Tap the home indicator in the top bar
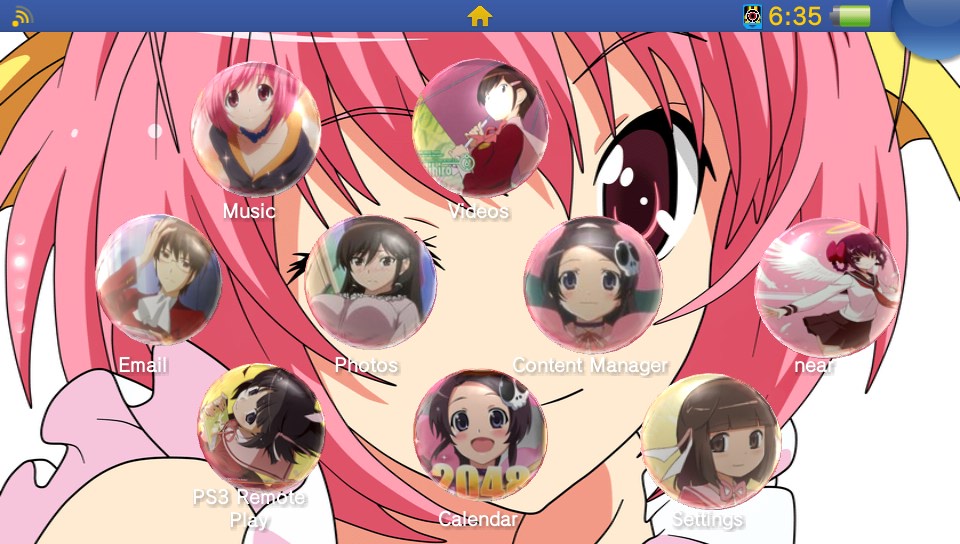The height and width of the screenshot is (544, 960). [480, 16]
